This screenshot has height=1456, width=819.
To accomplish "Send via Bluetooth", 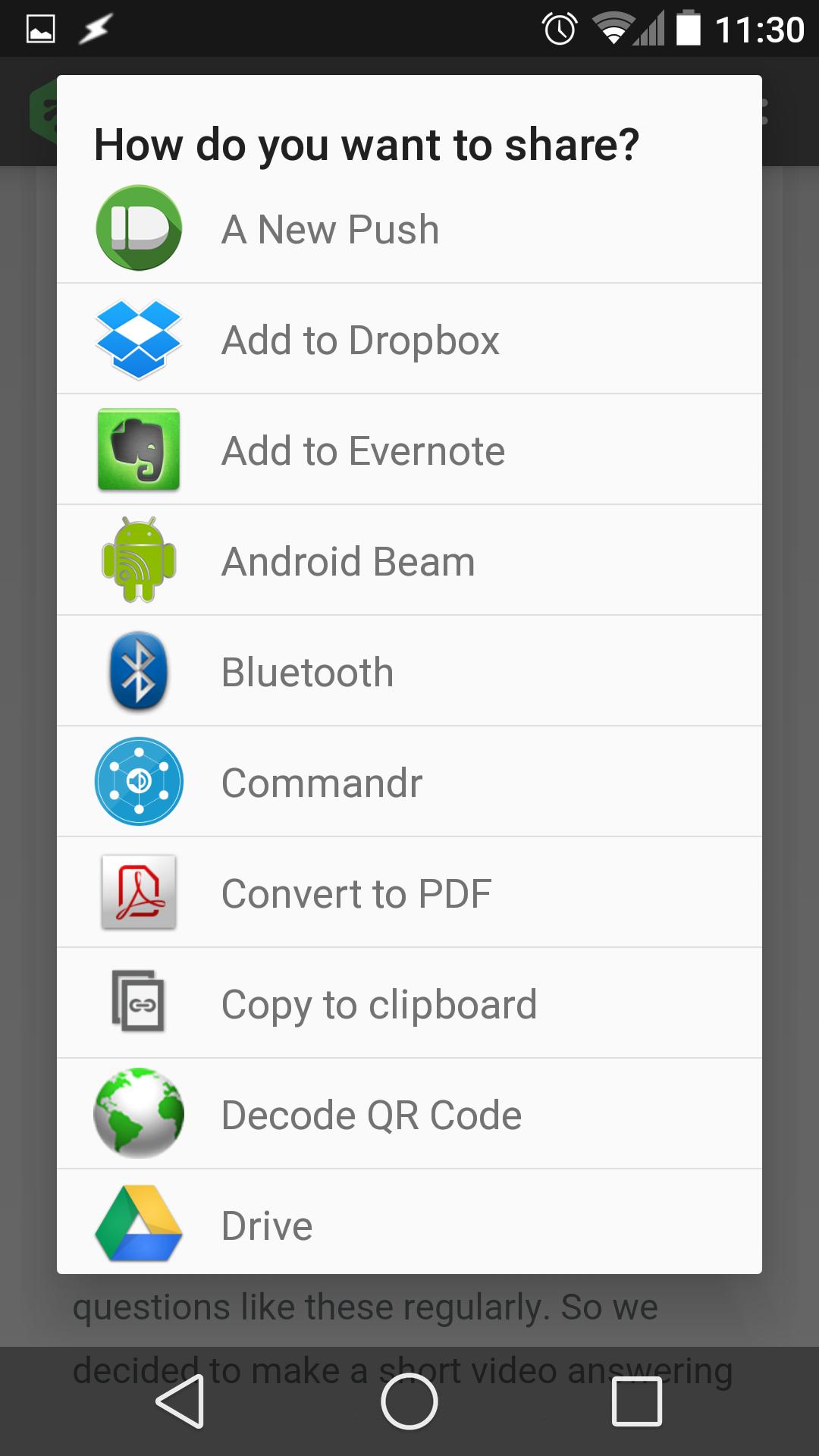I will tap(409, 671).
